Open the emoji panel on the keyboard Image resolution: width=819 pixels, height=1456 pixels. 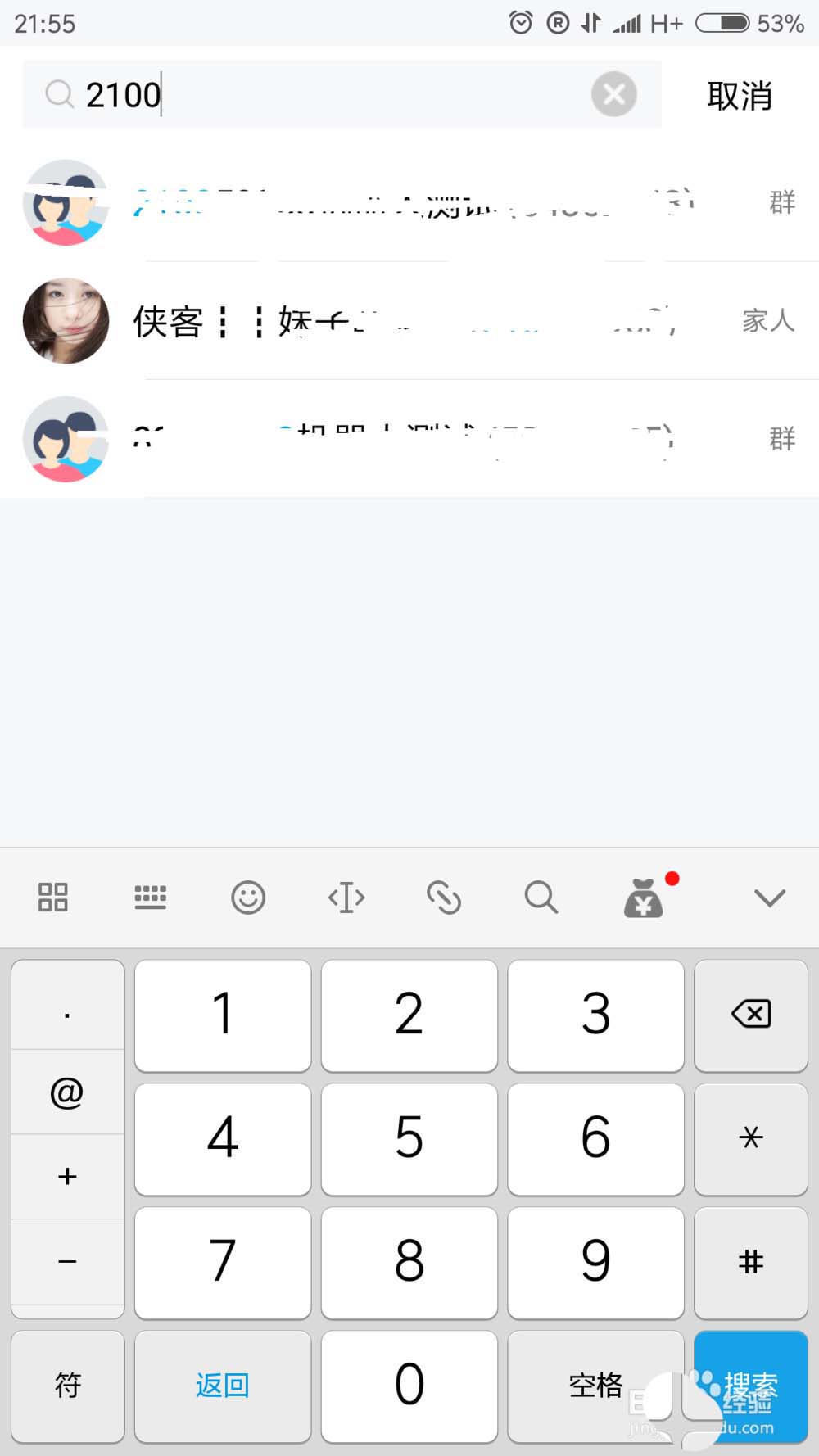click(248, 898)
